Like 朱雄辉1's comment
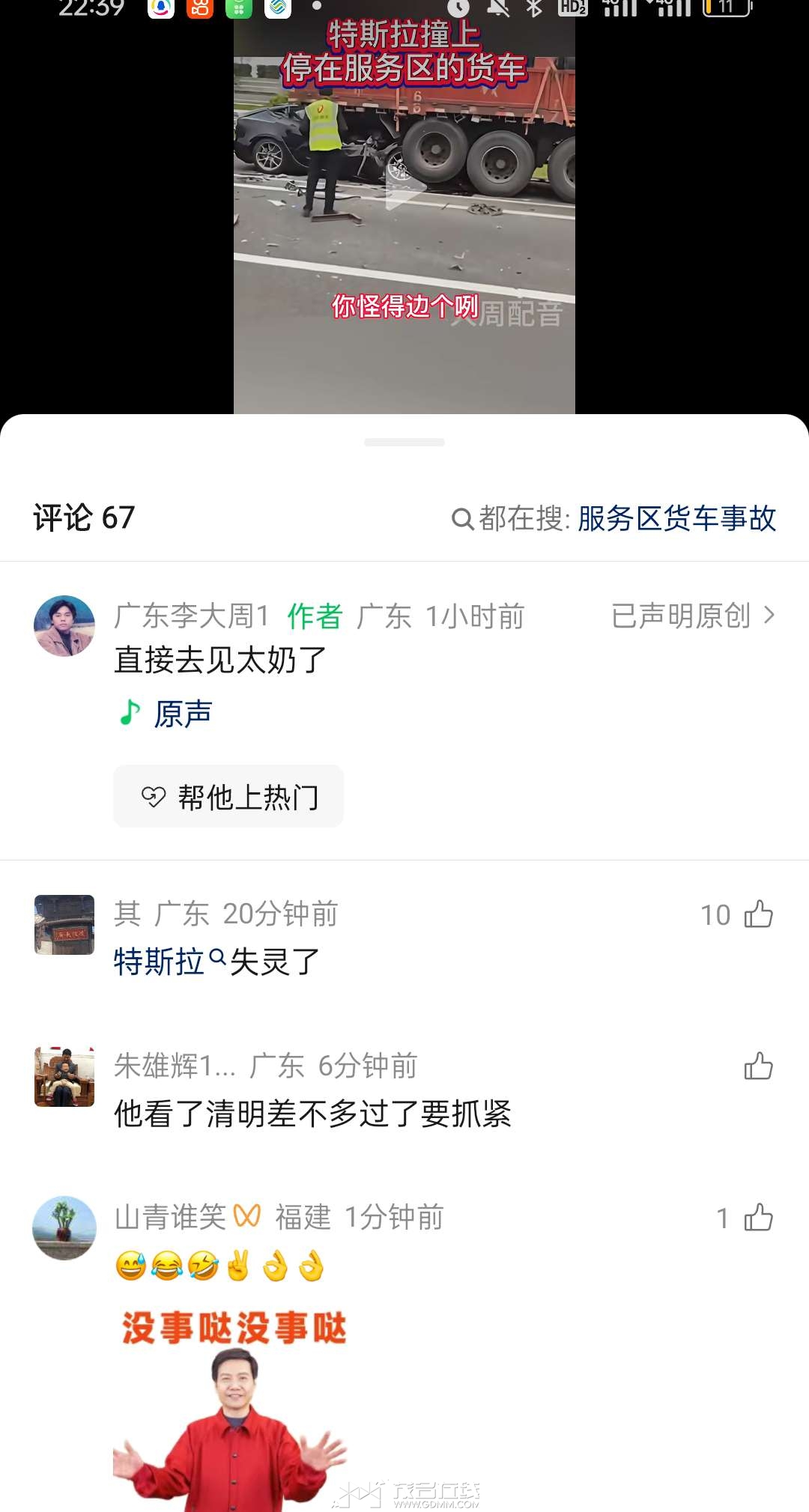The height and width of the screenshot is (1512, 809). 758,1066
